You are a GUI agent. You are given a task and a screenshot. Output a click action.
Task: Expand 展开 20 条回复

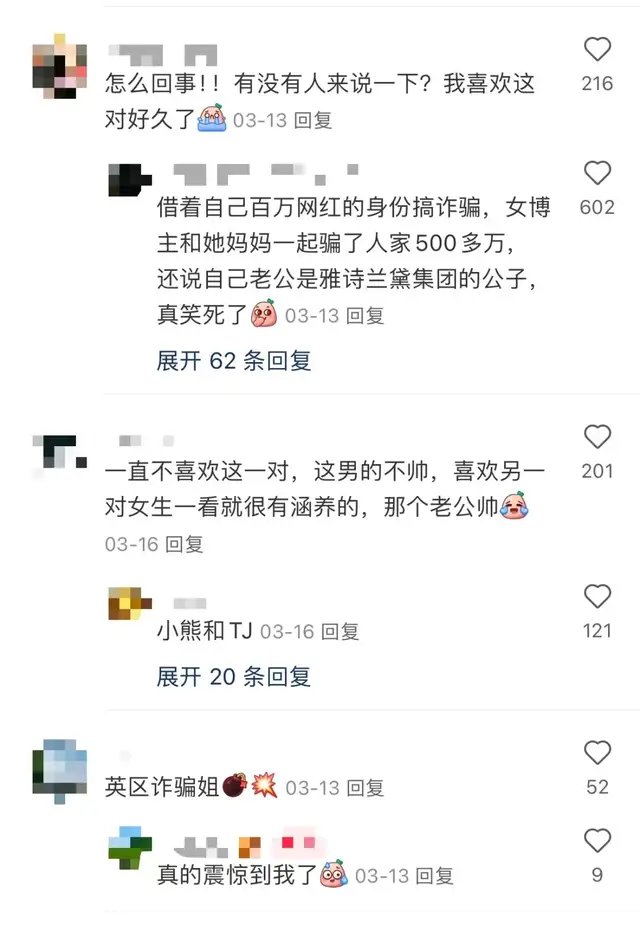click(x=234, y=677)
